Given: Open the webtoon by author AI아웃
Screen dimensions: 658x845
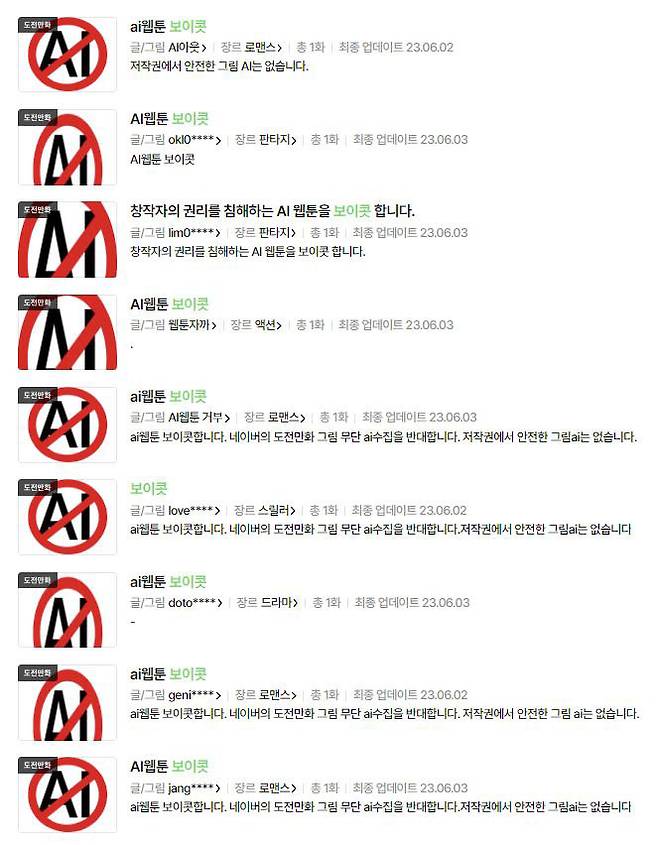Looking at the screenshot, I should (169, 27).
